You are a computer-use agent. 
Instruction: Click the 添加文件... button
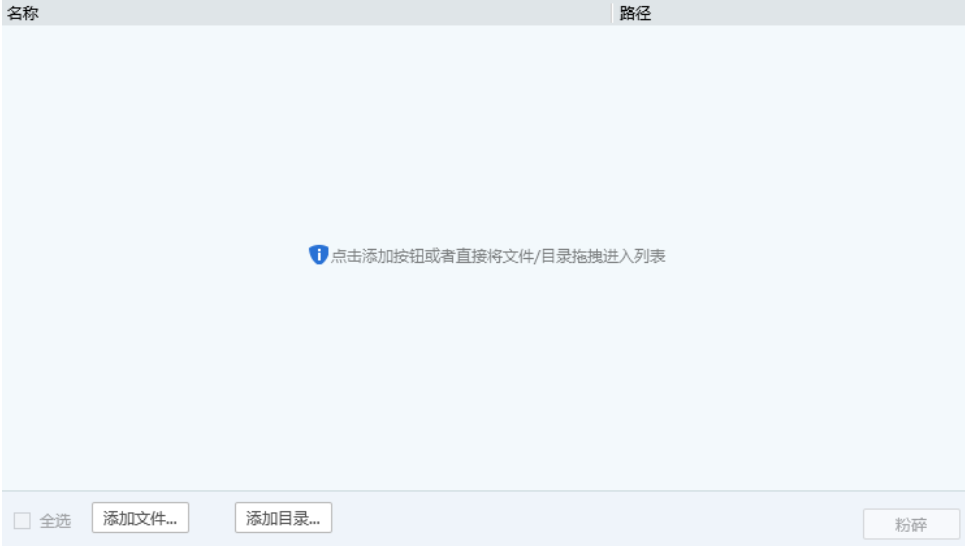[141, 518]
